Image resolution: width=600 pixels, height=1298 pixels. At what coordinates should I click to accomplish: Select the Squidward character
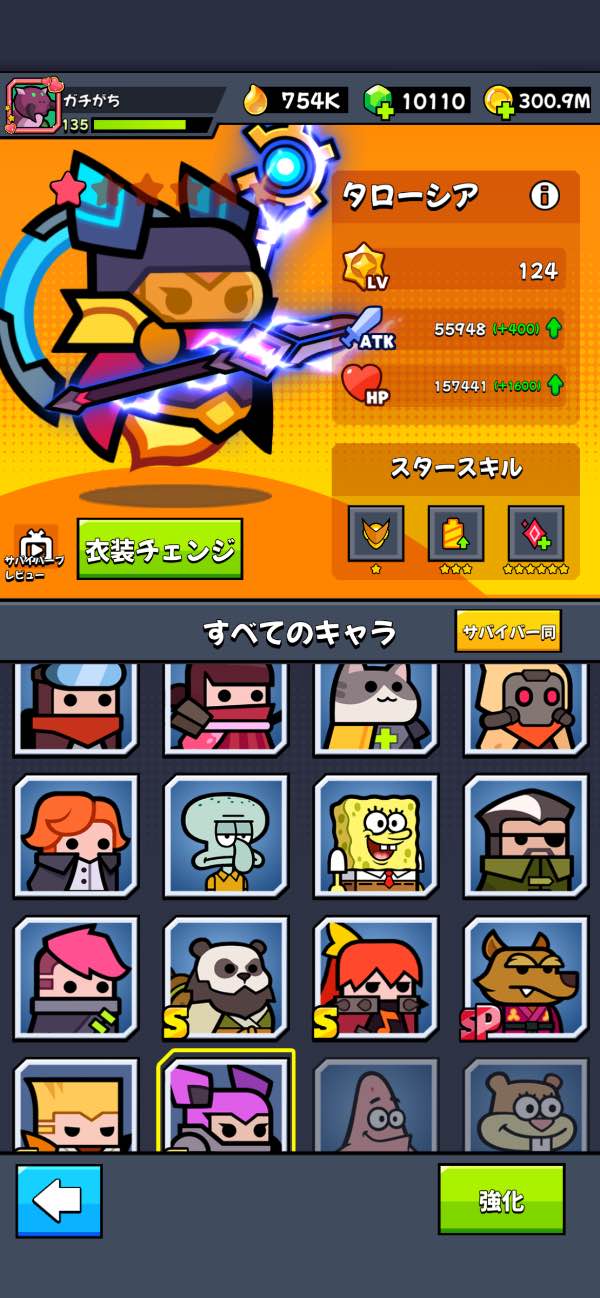[x=226, y=836]
